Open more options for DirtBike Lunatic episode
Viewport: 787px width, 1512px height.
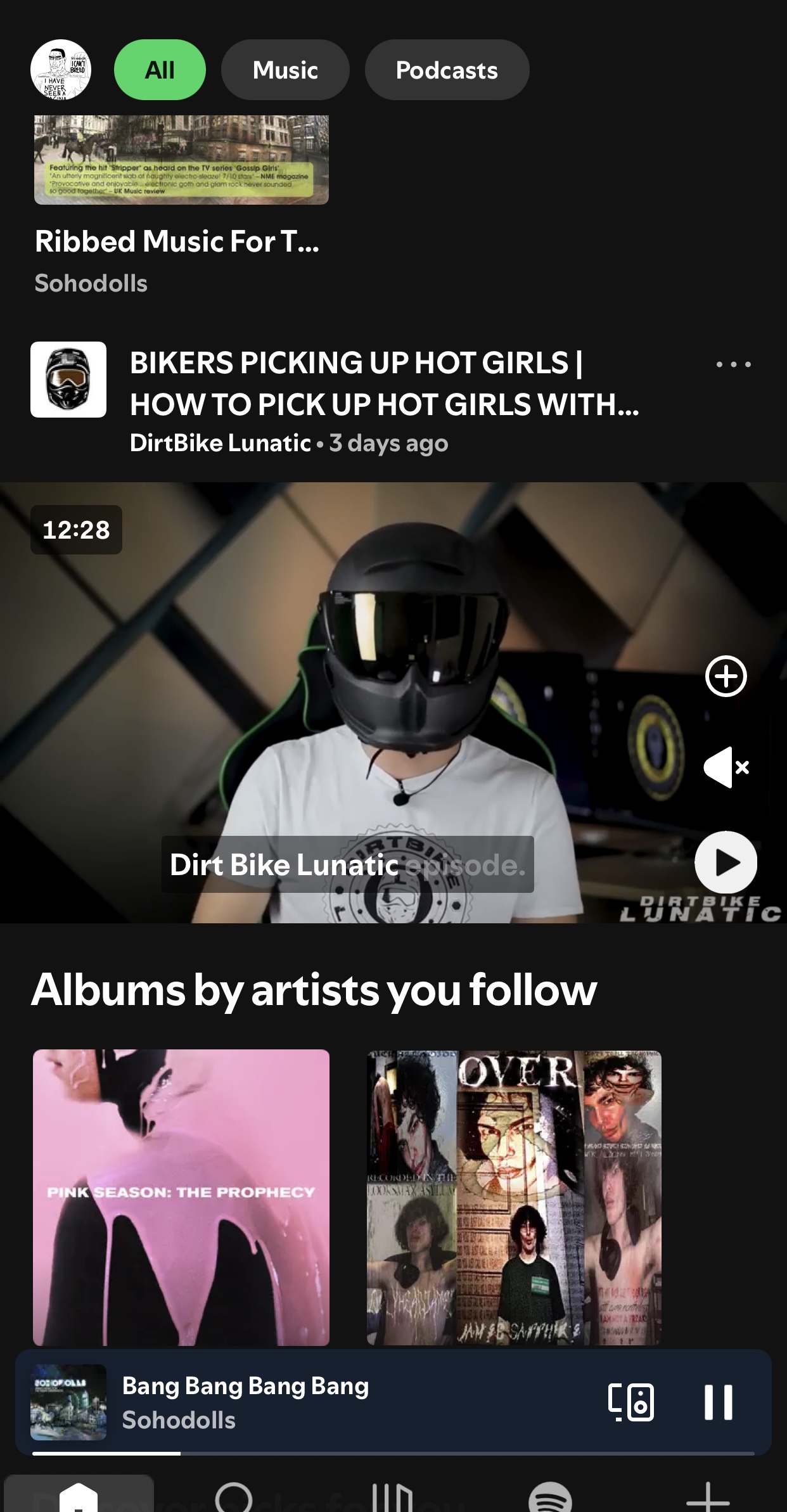click(x=733, y=364)
